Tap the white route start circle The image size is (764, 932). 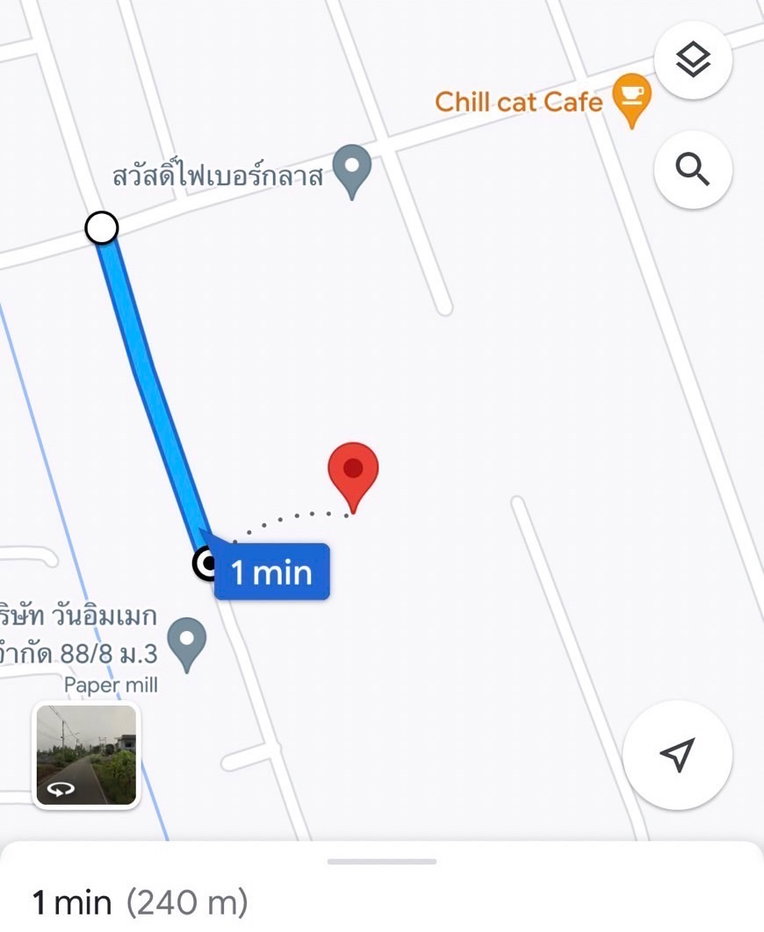click(103, 228)
